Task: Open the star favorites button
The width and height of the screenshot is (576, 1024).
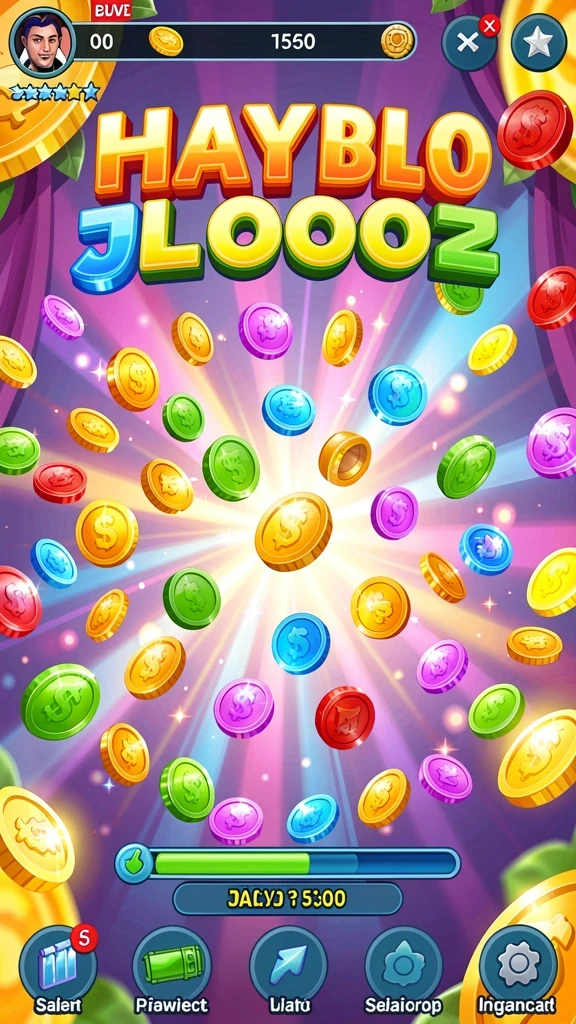Action: pyautogui.click(x=539, y=43)
